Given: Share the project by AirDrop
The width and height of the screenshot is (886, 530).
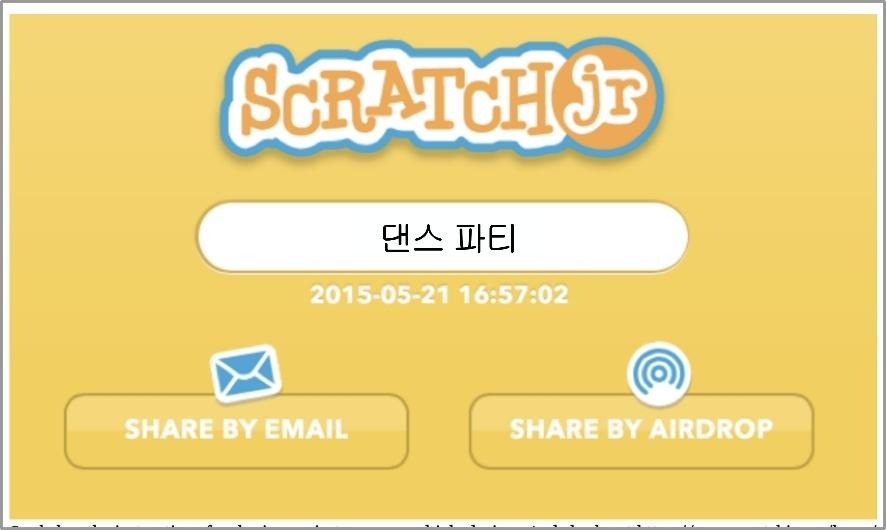Looking at the screenshot, I should pyautogui.click(x=641, y=431).
